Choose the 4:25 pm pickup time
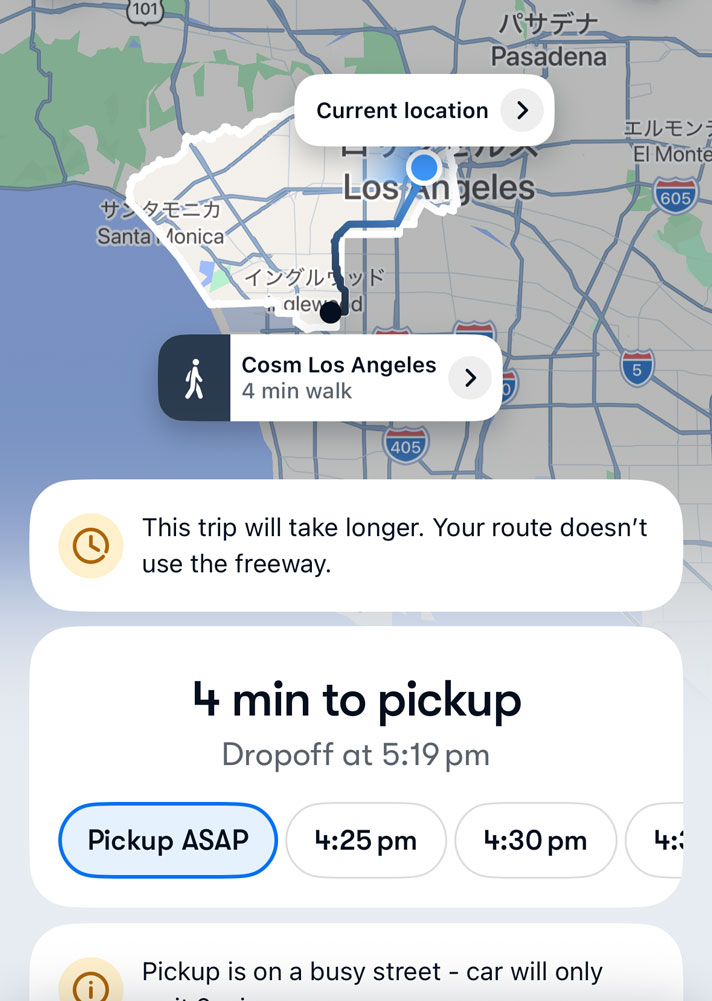712x1001 pixels. [x=365, y=840]
